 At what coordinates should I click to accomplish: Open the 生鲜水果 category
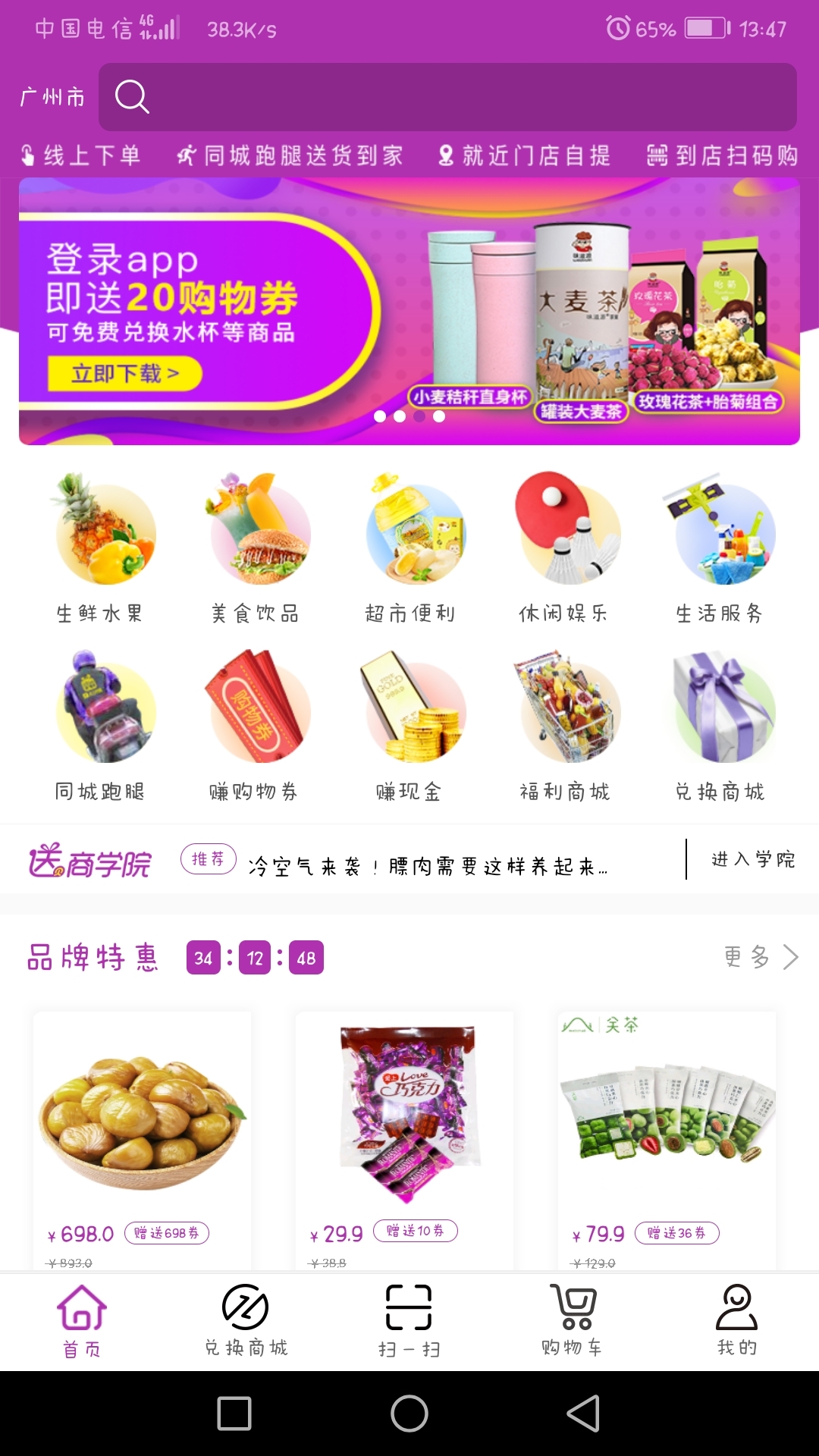point(101,548)
